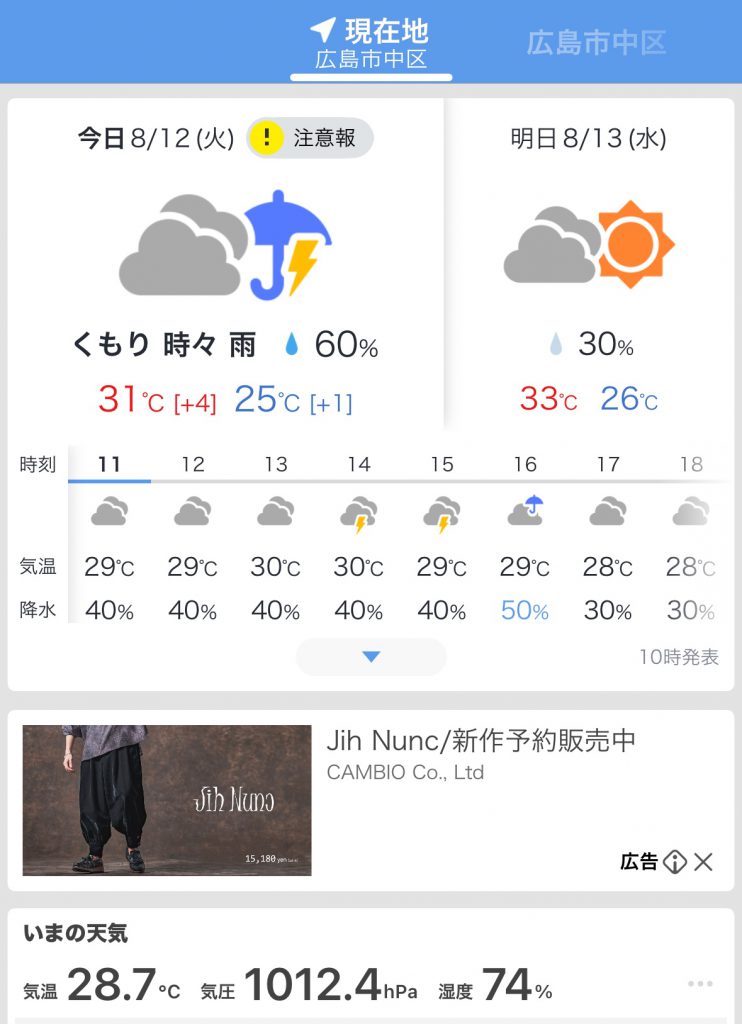Select the 現在地 location tab
The height and width of the screenshot is (1024, 742).
371,43
